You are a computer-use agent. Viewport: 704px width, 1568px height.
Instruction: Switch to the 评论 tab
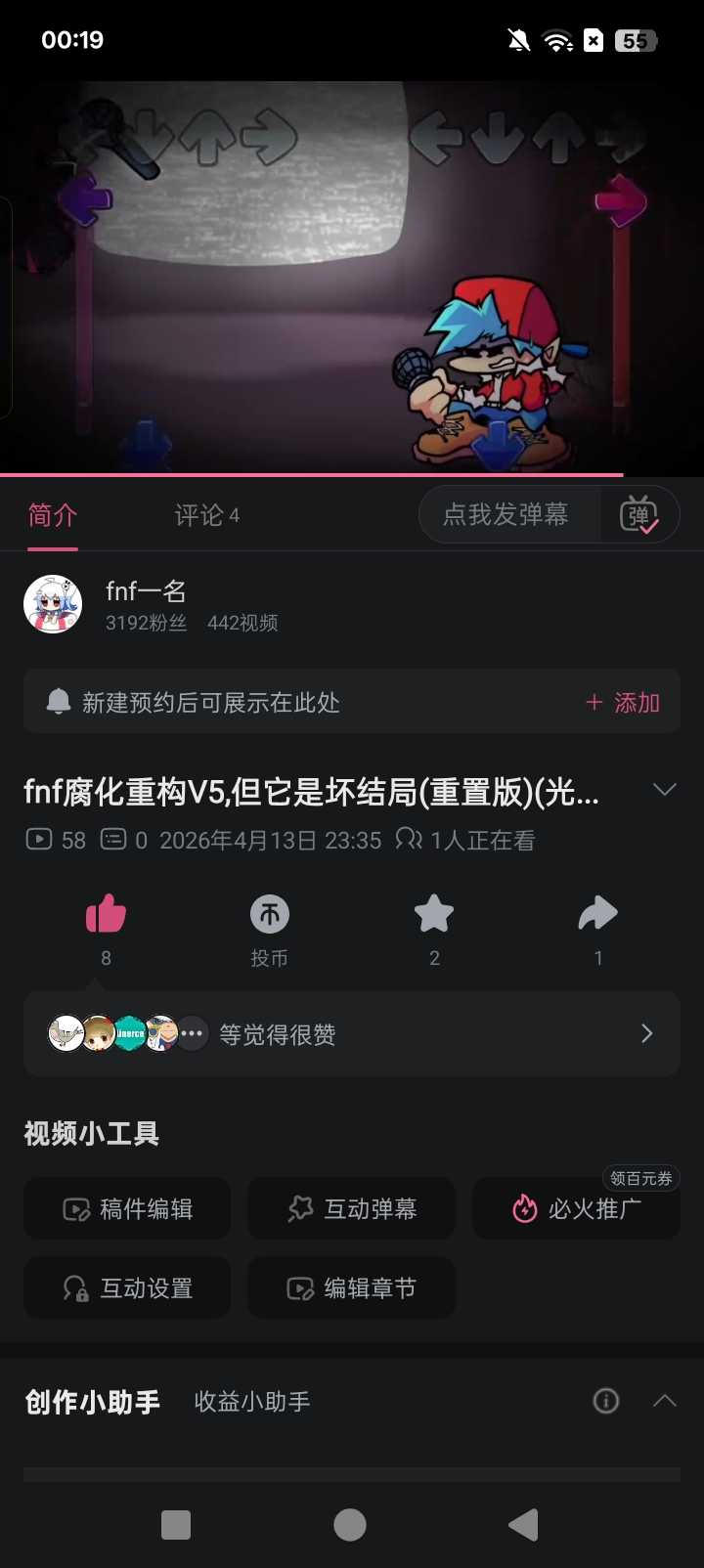click(206, 515)
